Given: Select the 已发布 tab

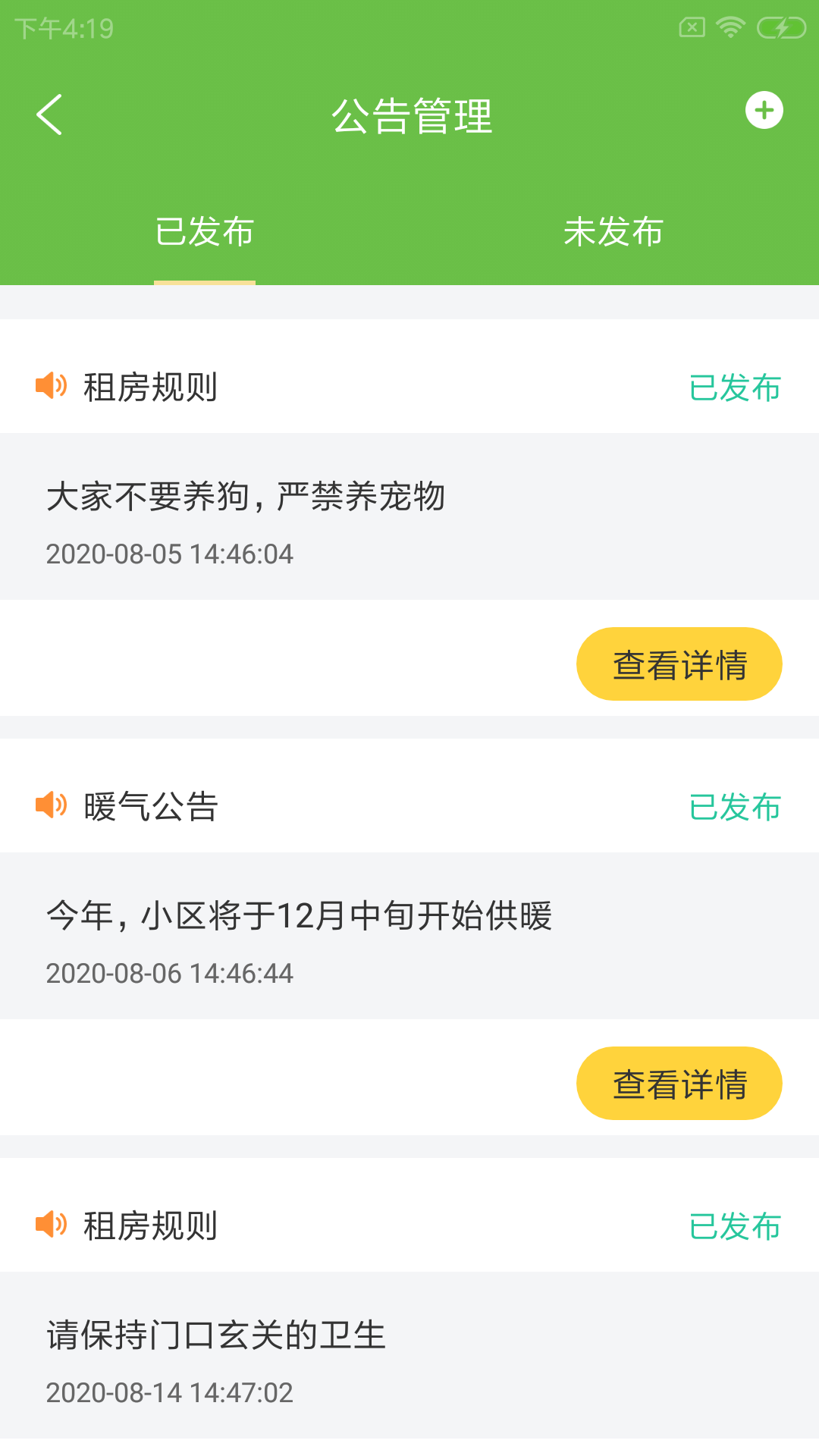Looking at the screenshot, I should (x=205, y=231).
